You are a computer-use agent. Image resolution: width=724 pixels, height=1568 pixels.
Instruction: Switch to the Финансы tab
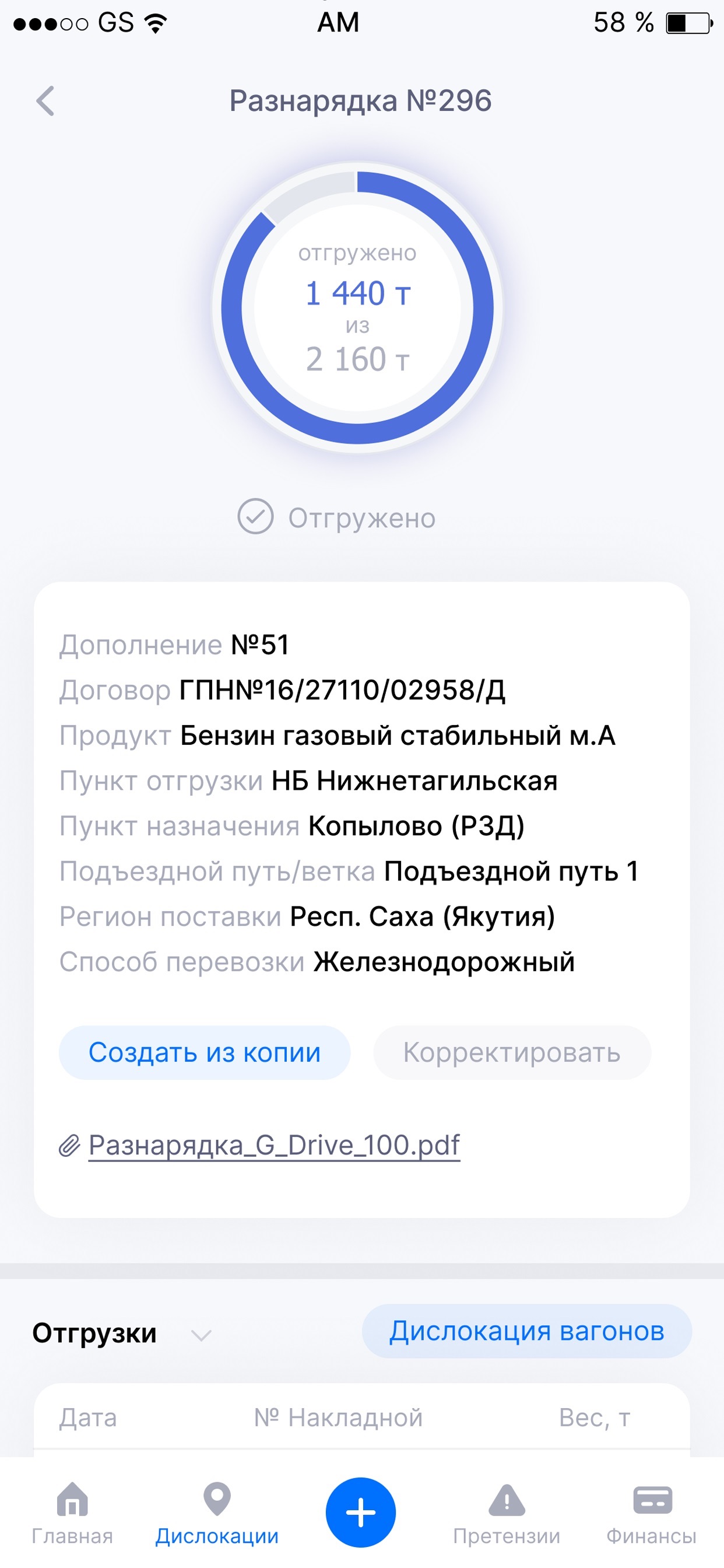(652, 1513)
